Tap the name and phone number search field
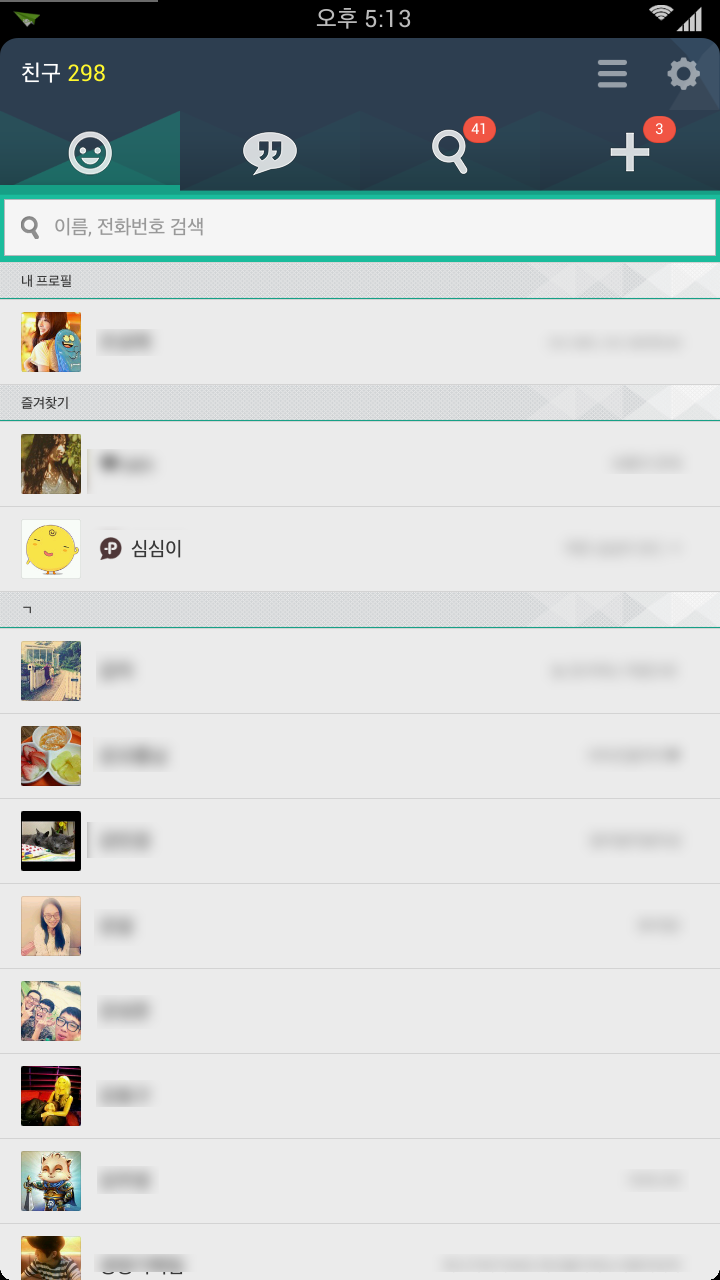 [360, 227]
